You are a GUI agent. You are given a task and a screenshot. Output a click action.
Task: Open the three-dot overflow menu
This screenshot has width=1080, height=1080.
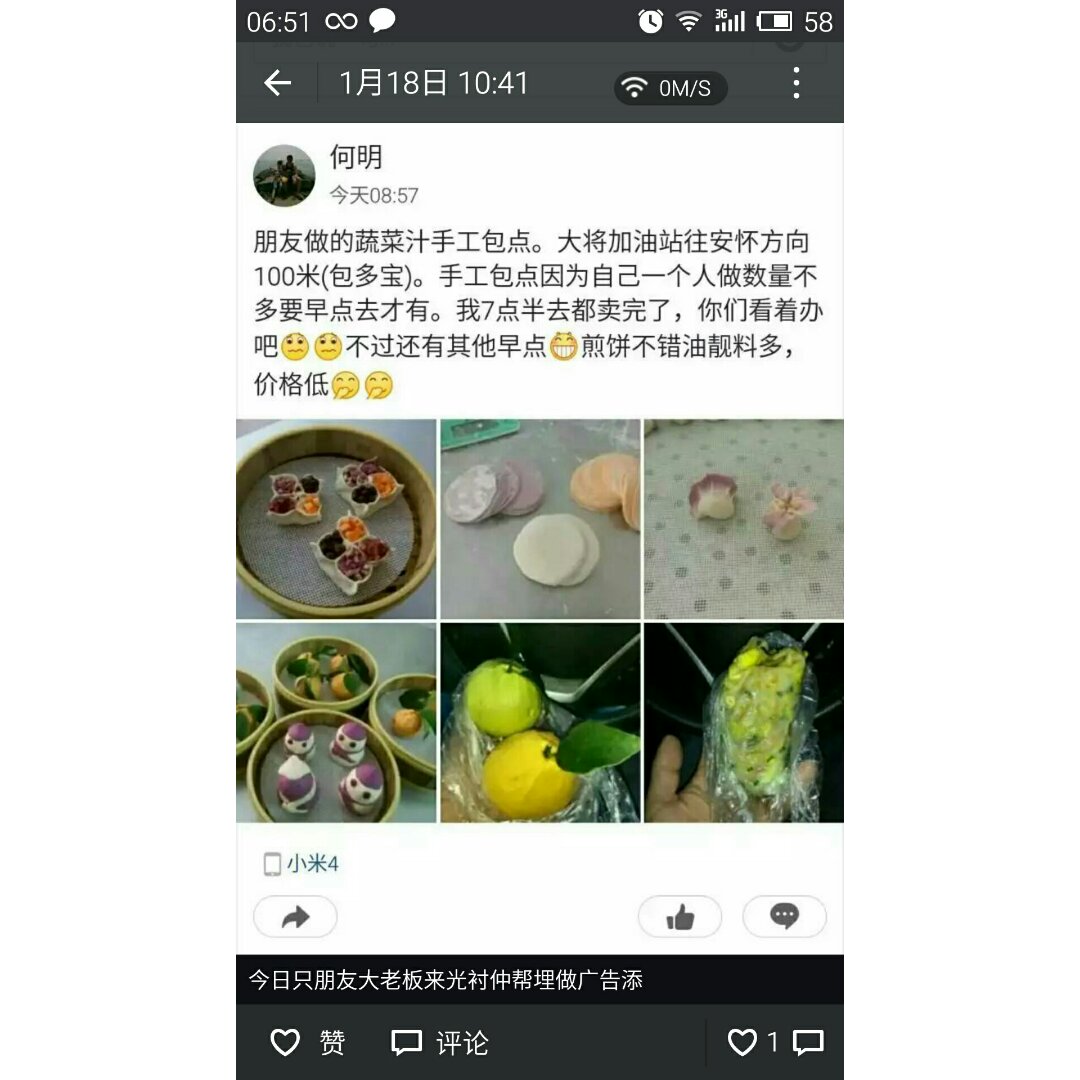[x=796, y=83]
